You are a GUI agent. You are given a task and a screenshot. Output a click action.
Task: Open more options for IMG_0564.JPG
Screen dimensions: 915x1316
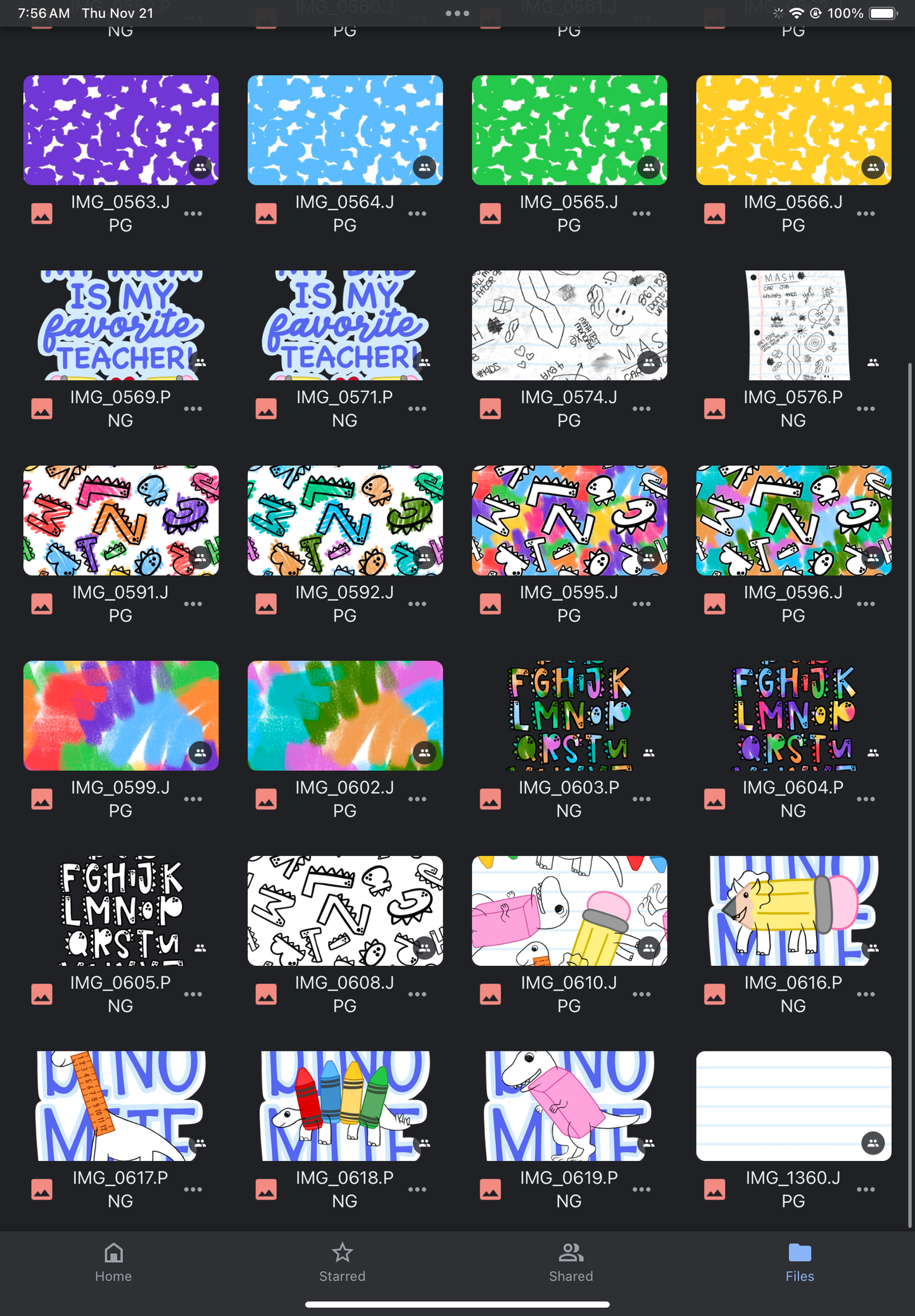(417, 214)
